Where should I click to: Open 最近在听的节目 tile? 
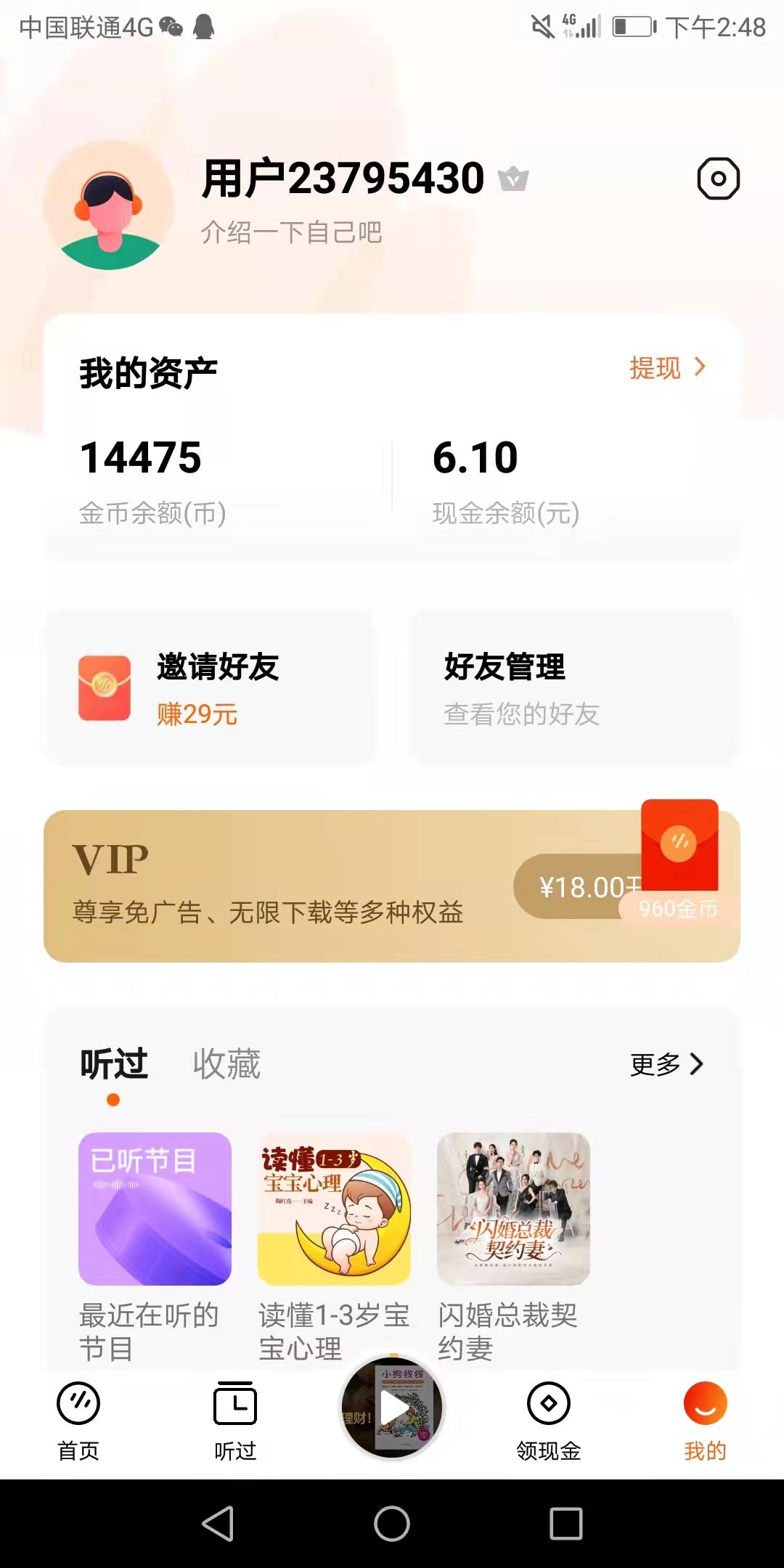point(155,1209)
